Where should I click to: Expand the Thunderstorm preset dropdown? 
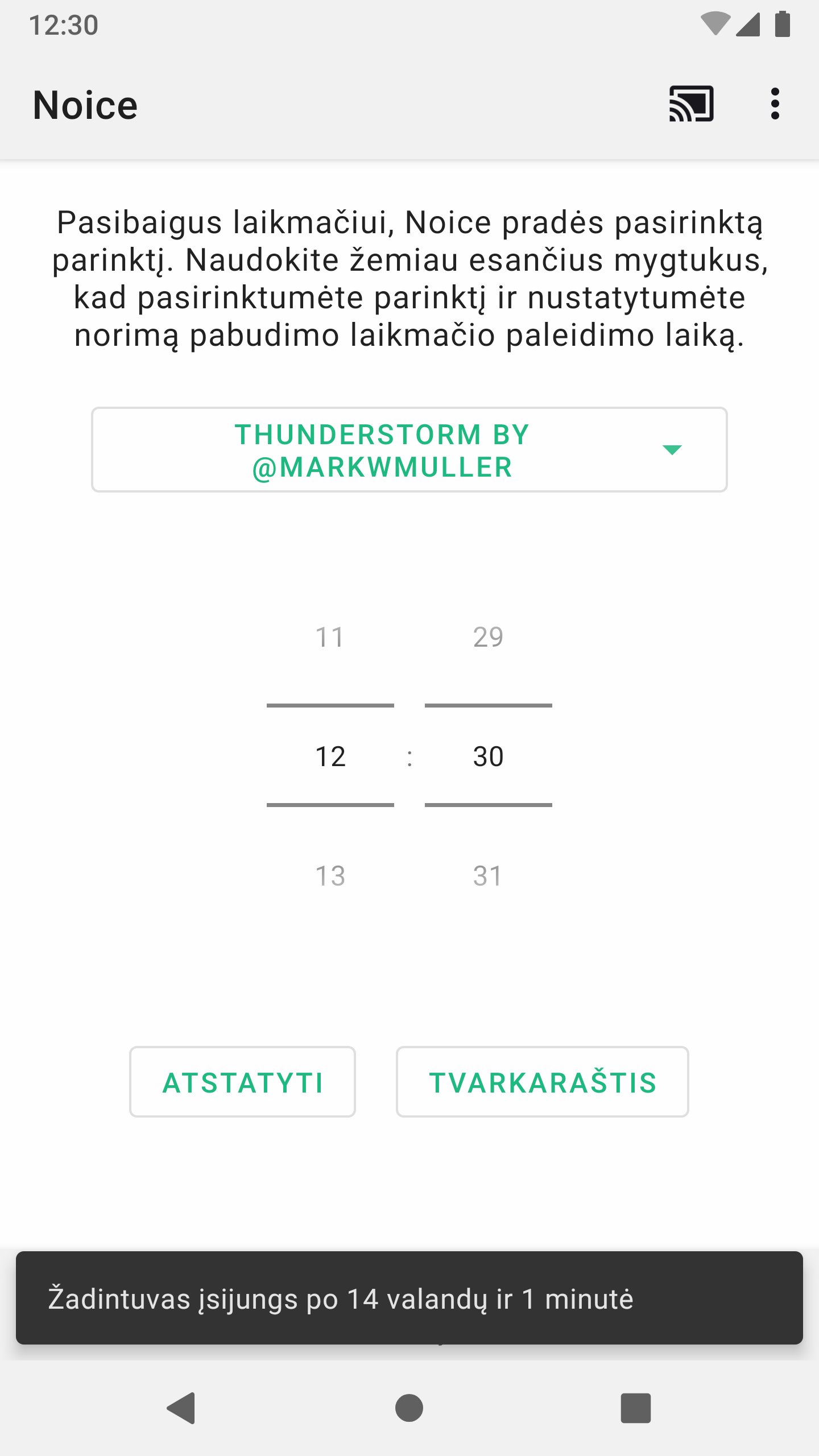coord(409,450)
